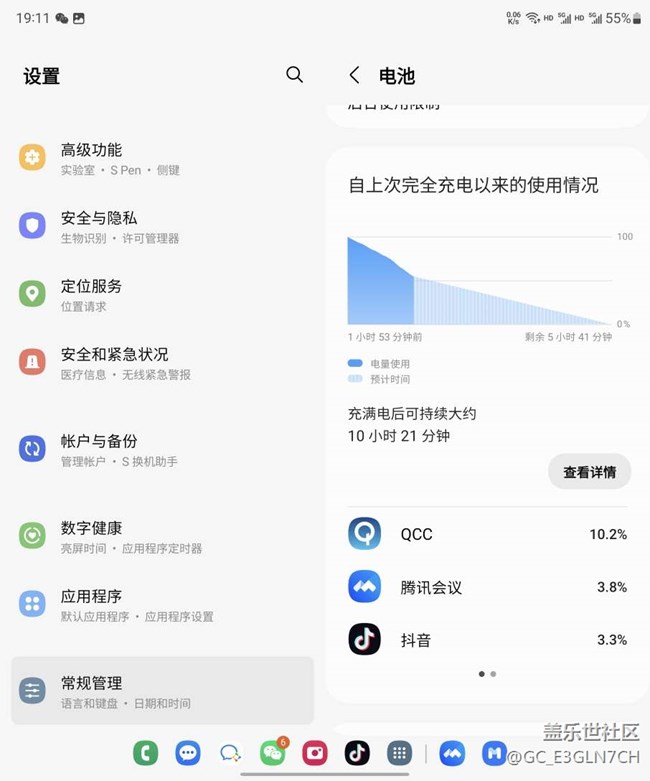Tap the 查看详情 button
Screen dimensions: 650x781
pos(589,472)
